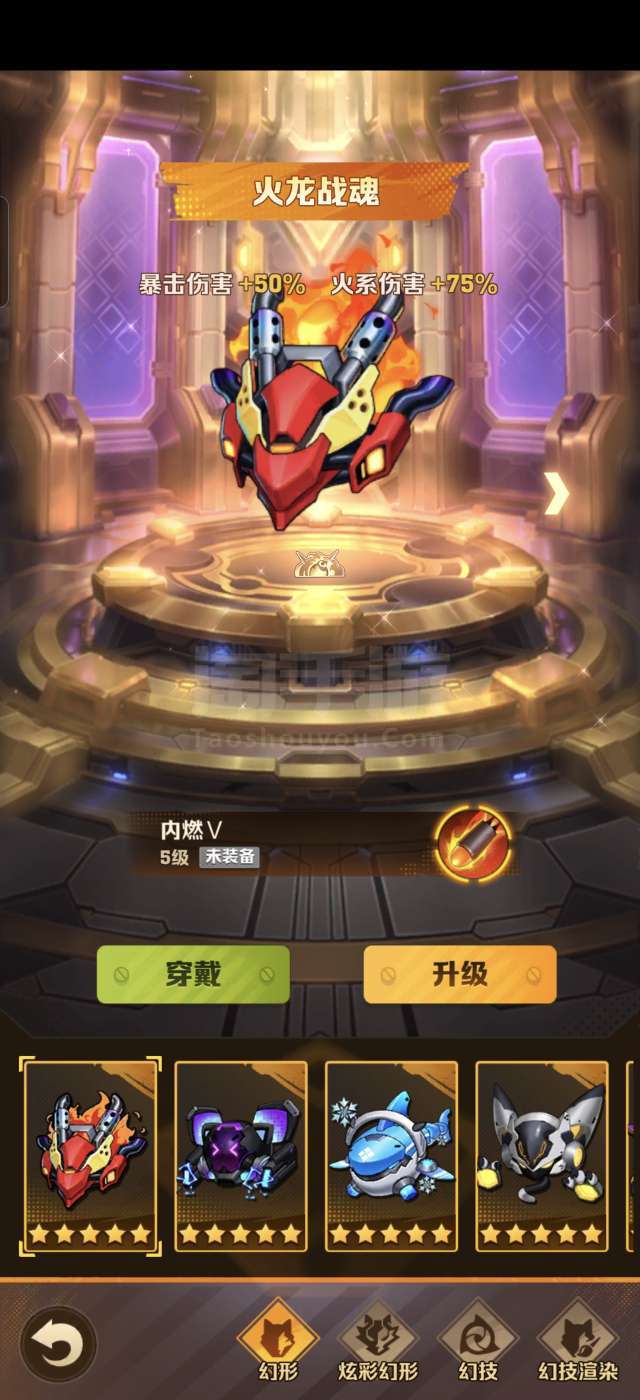
Task: Select the red fire dragon form card
Action: point(90,1155)
